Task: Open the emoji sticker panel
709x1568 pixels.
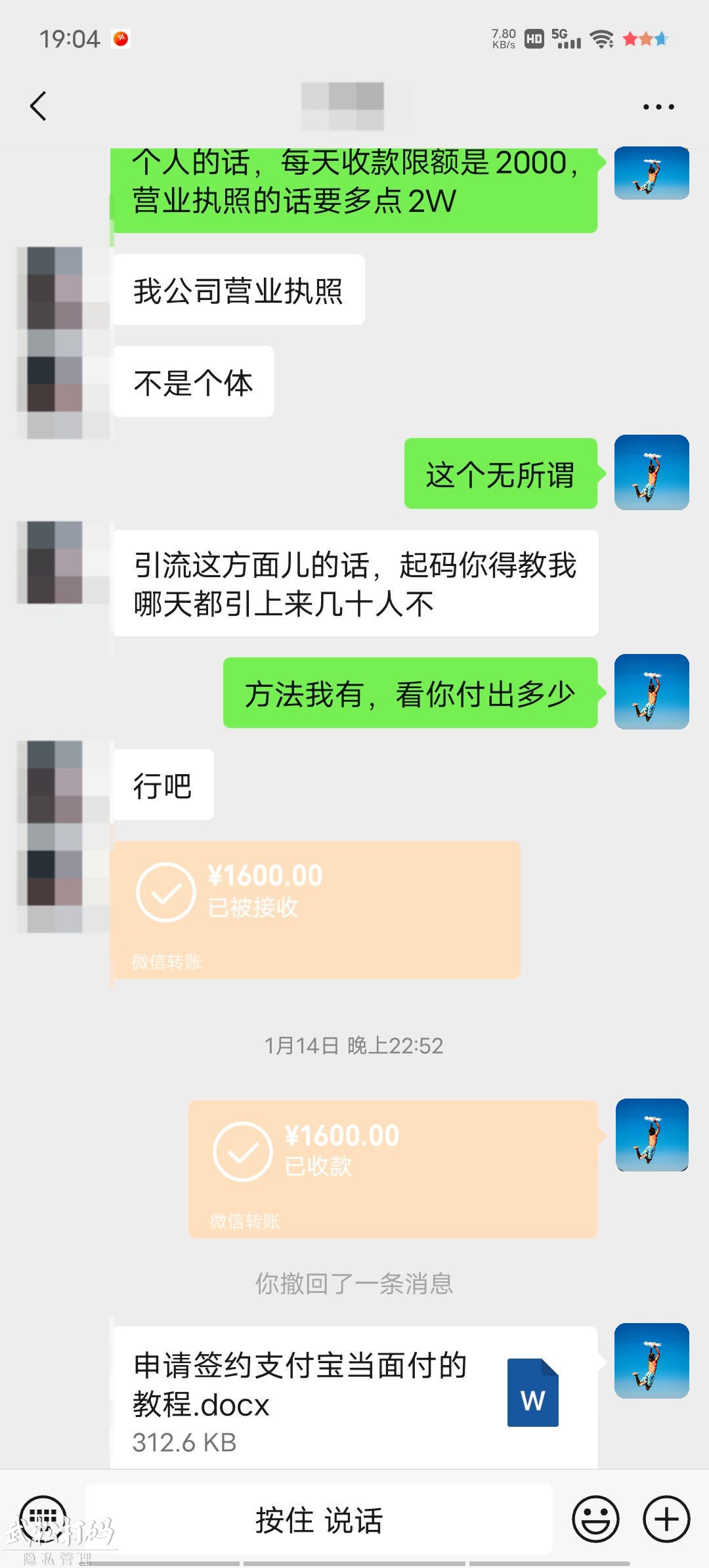Action: coord(595,1519)
